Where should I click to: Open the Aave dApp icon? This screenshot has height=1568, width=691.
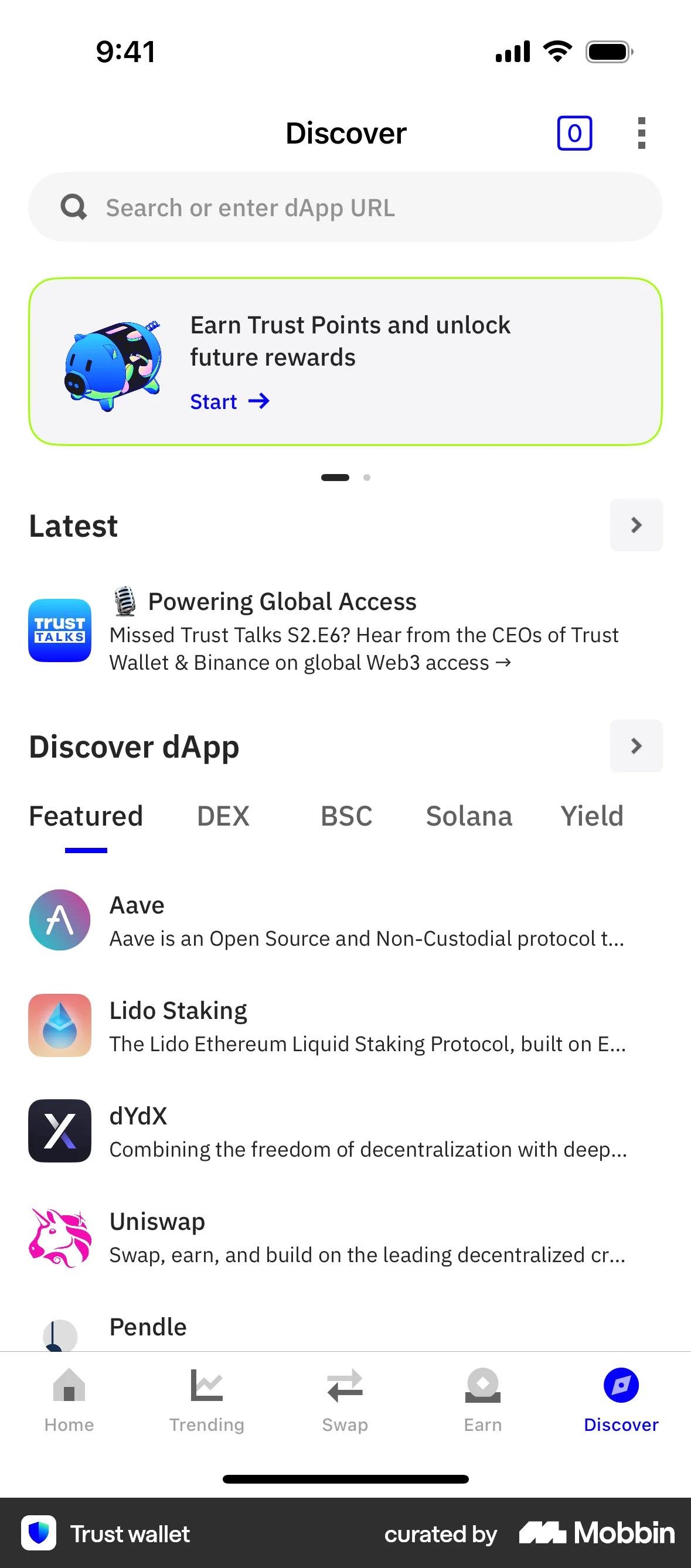[x=60, y=920]
